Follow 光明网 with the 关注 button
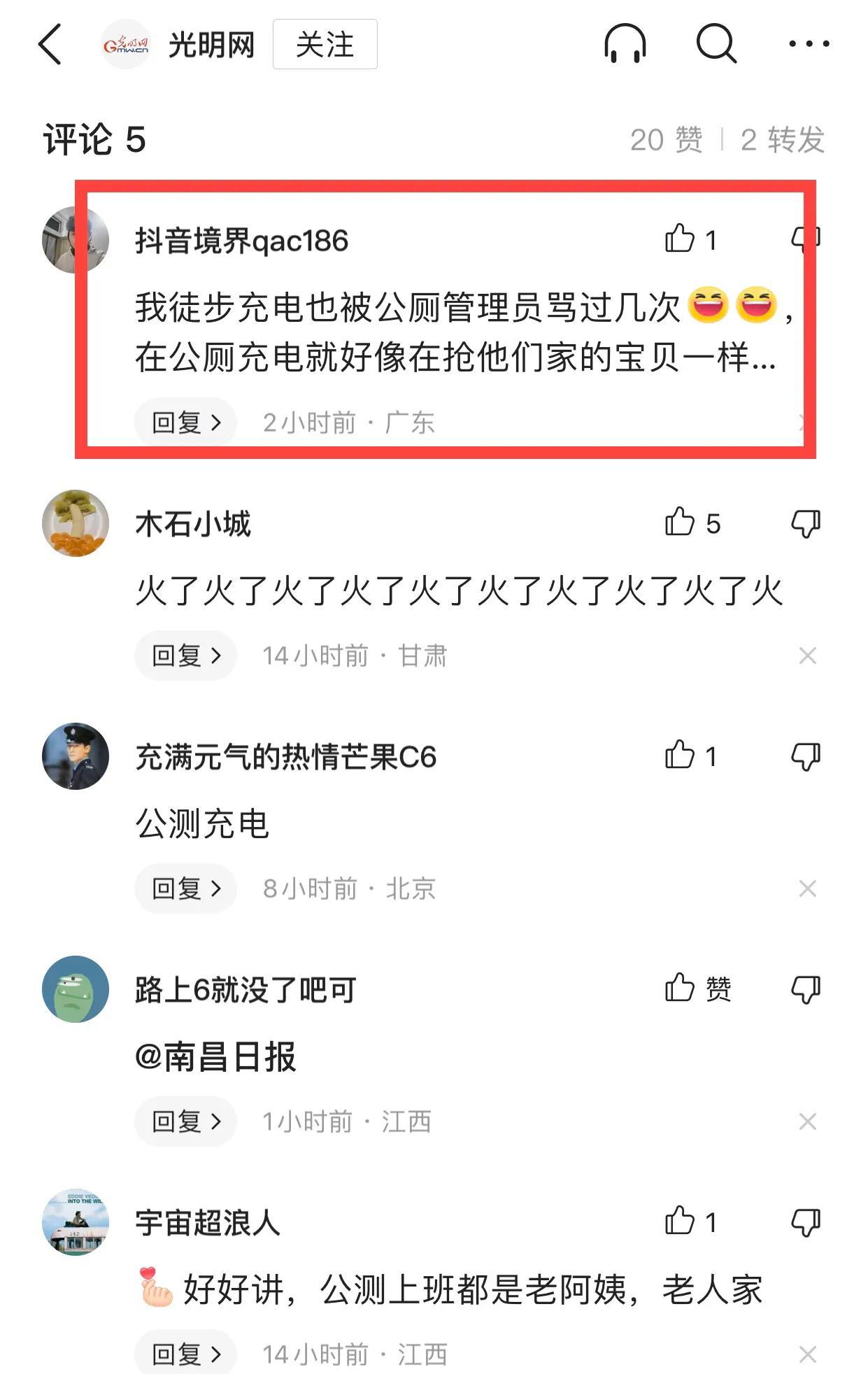Viewport: 868px width, 1374px height. (325, 45)
